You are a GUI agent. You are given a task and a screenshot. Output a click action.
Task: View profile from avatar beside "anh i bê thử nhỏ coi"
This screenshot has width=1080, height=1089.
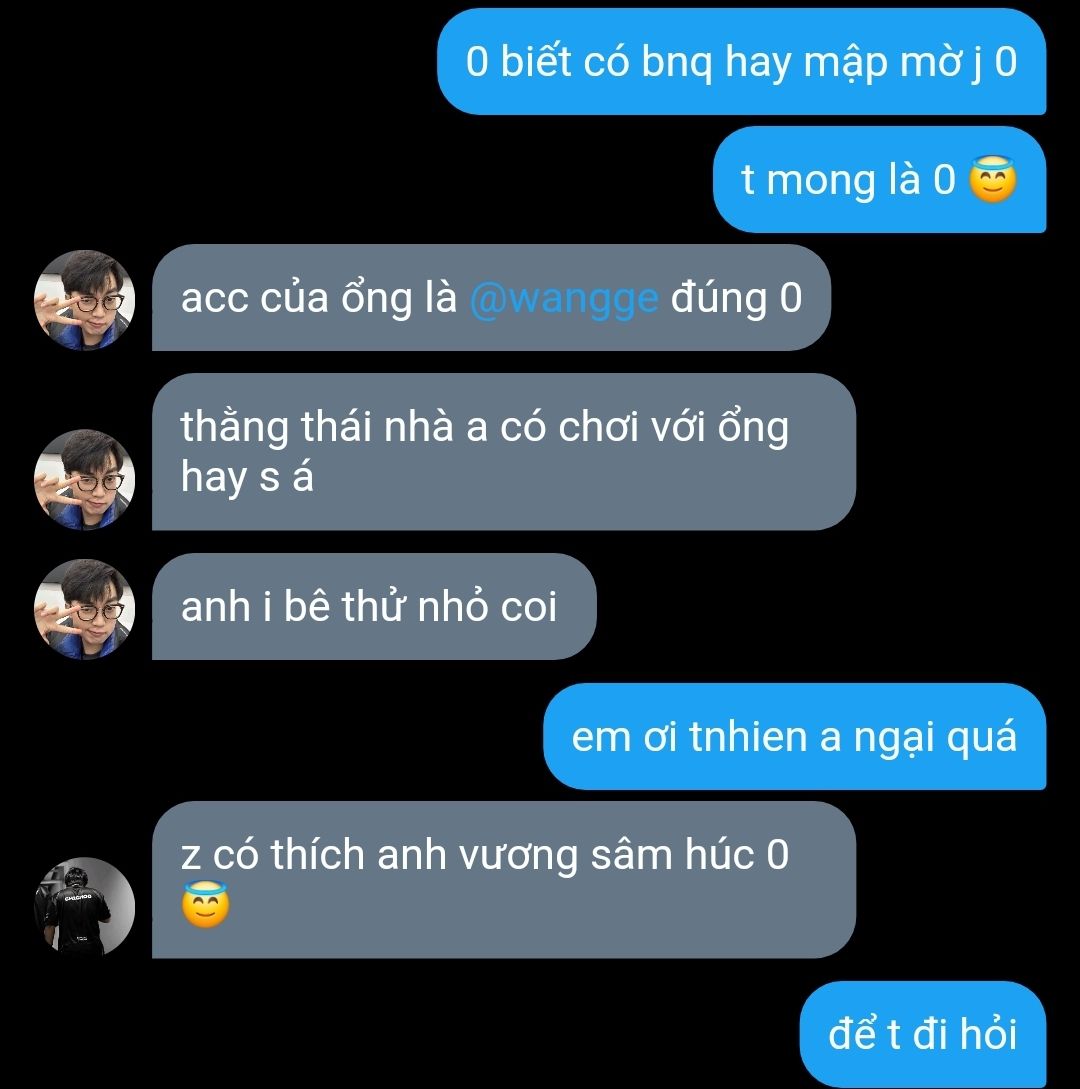pos(85,609)
